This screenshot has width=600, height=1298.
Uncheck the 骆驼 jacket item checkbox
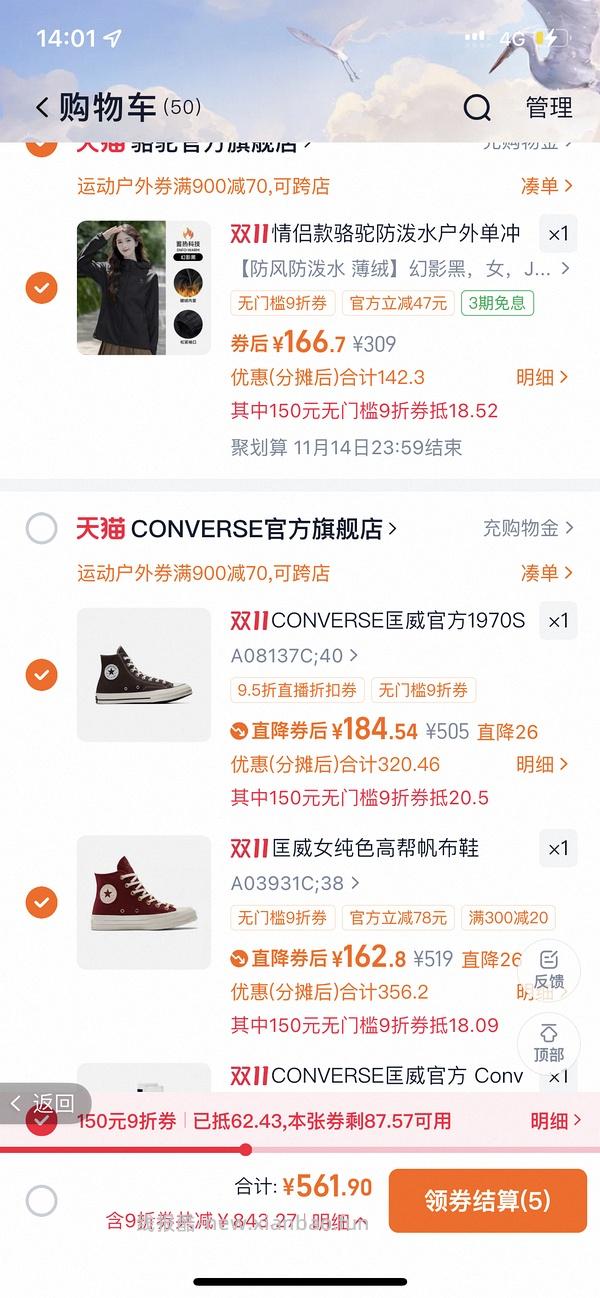(41, 288)
